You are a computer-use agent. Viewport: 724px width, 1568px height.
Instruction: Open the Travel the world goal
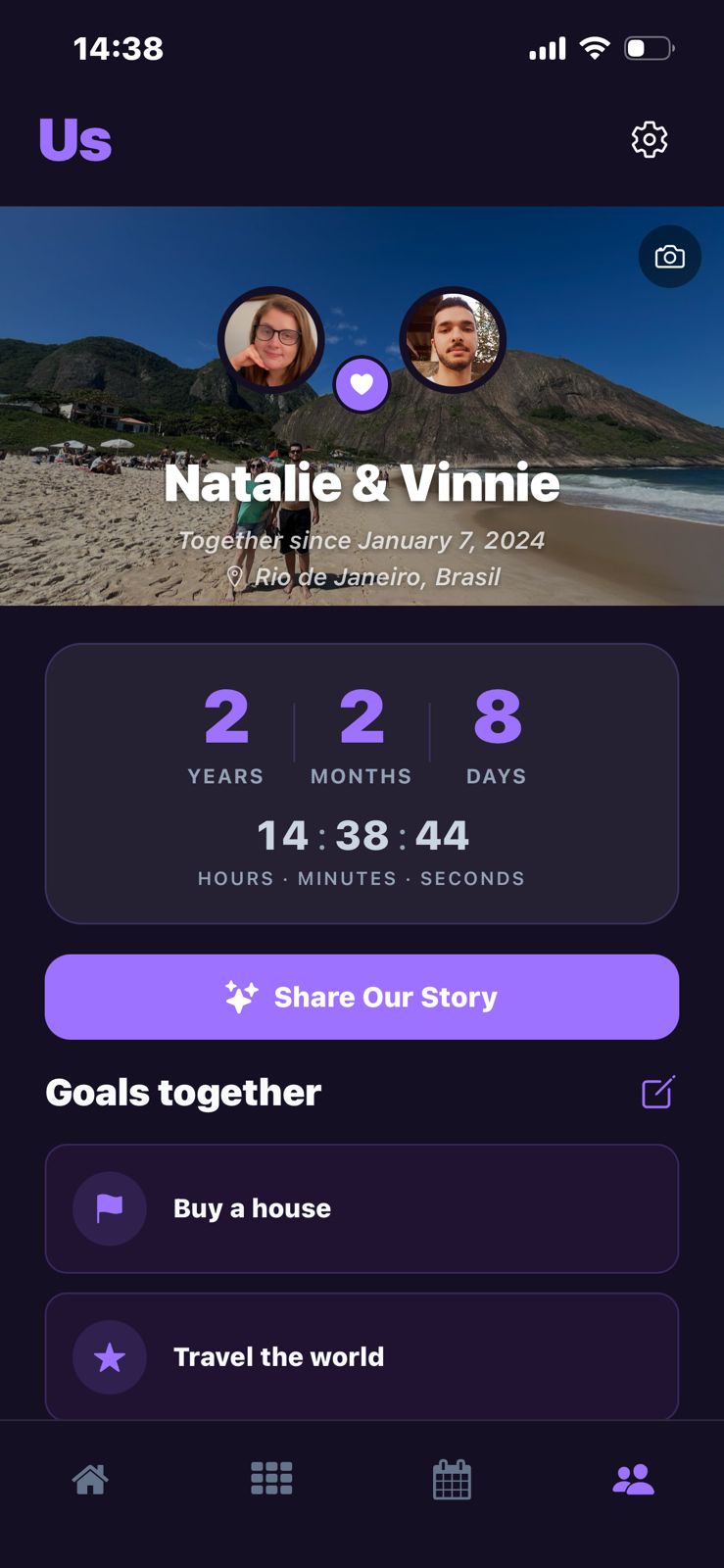point(362,1356)
